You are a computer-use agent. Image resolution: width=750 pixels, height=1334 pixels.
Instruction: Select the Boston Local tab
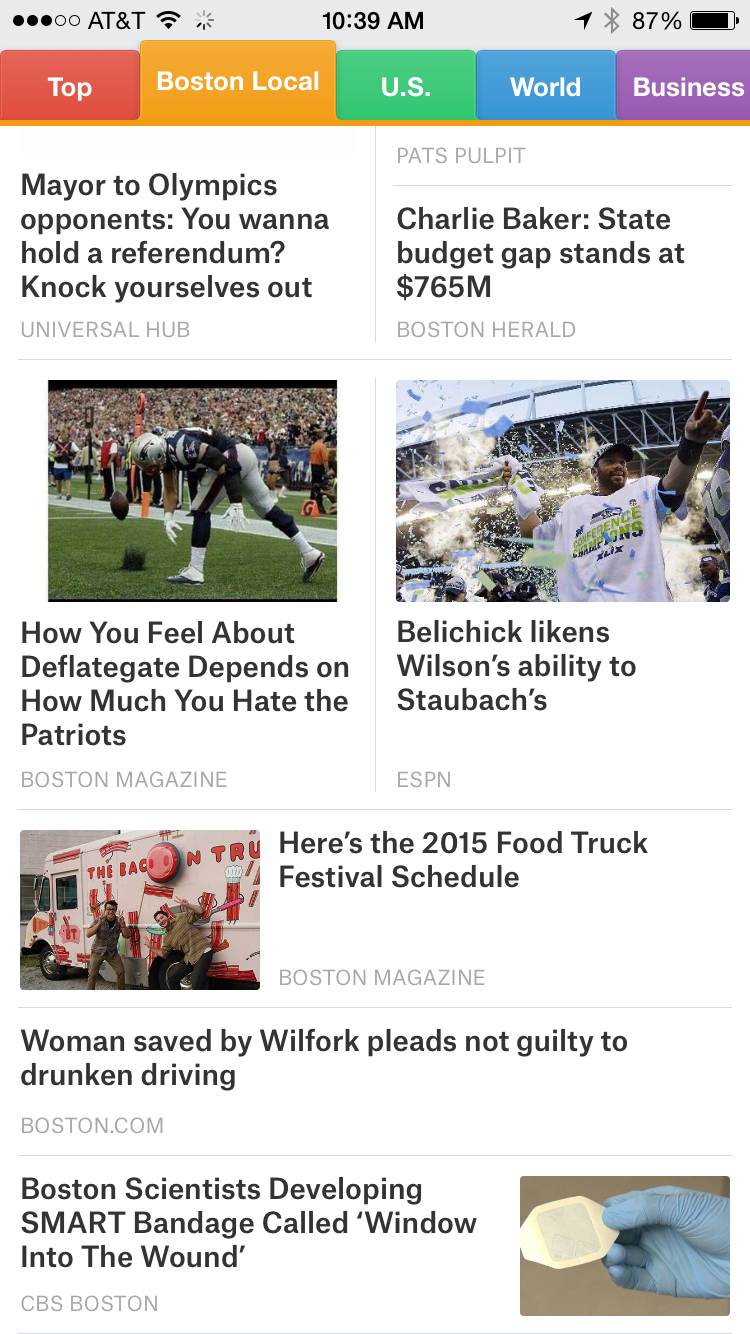click(x=238, y=82)
